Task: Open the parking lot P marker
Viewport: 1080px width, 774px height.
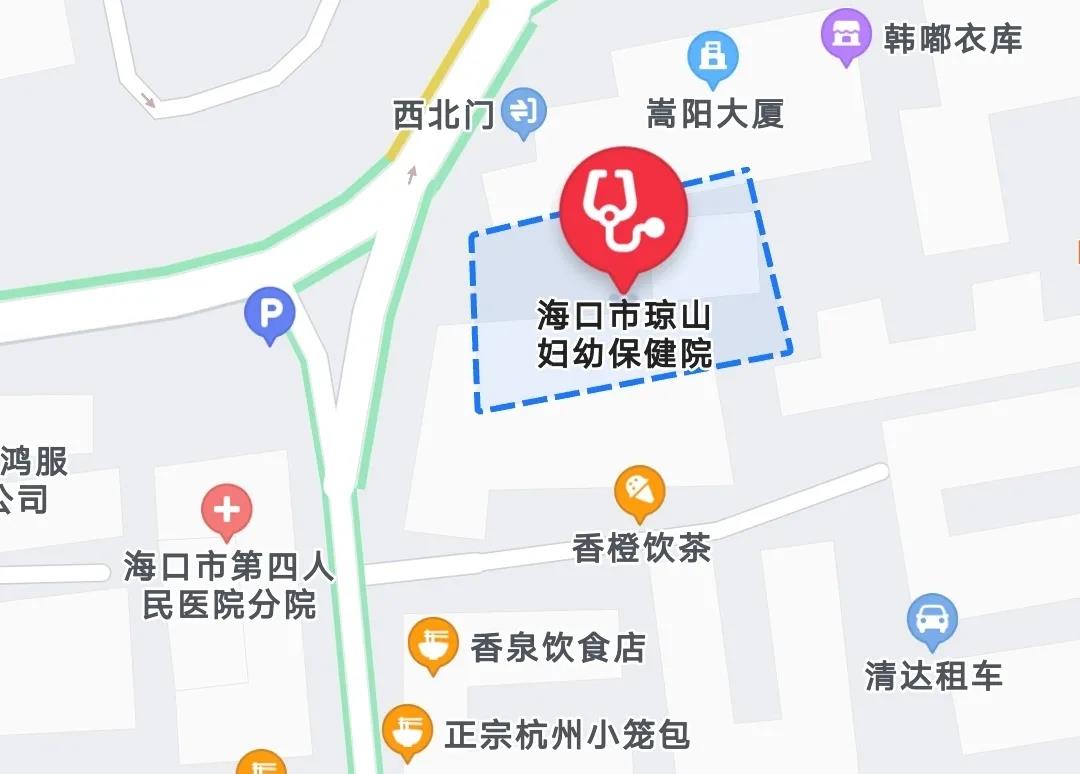Action: (270, 315)
